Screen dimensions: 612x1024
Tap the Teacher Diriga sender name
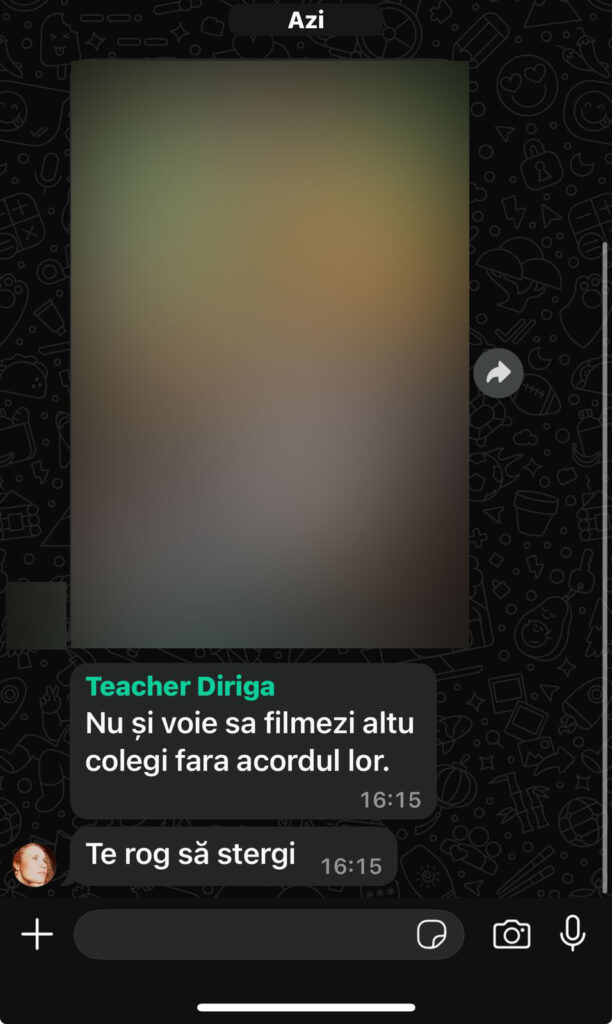click(x=180, y=687)
